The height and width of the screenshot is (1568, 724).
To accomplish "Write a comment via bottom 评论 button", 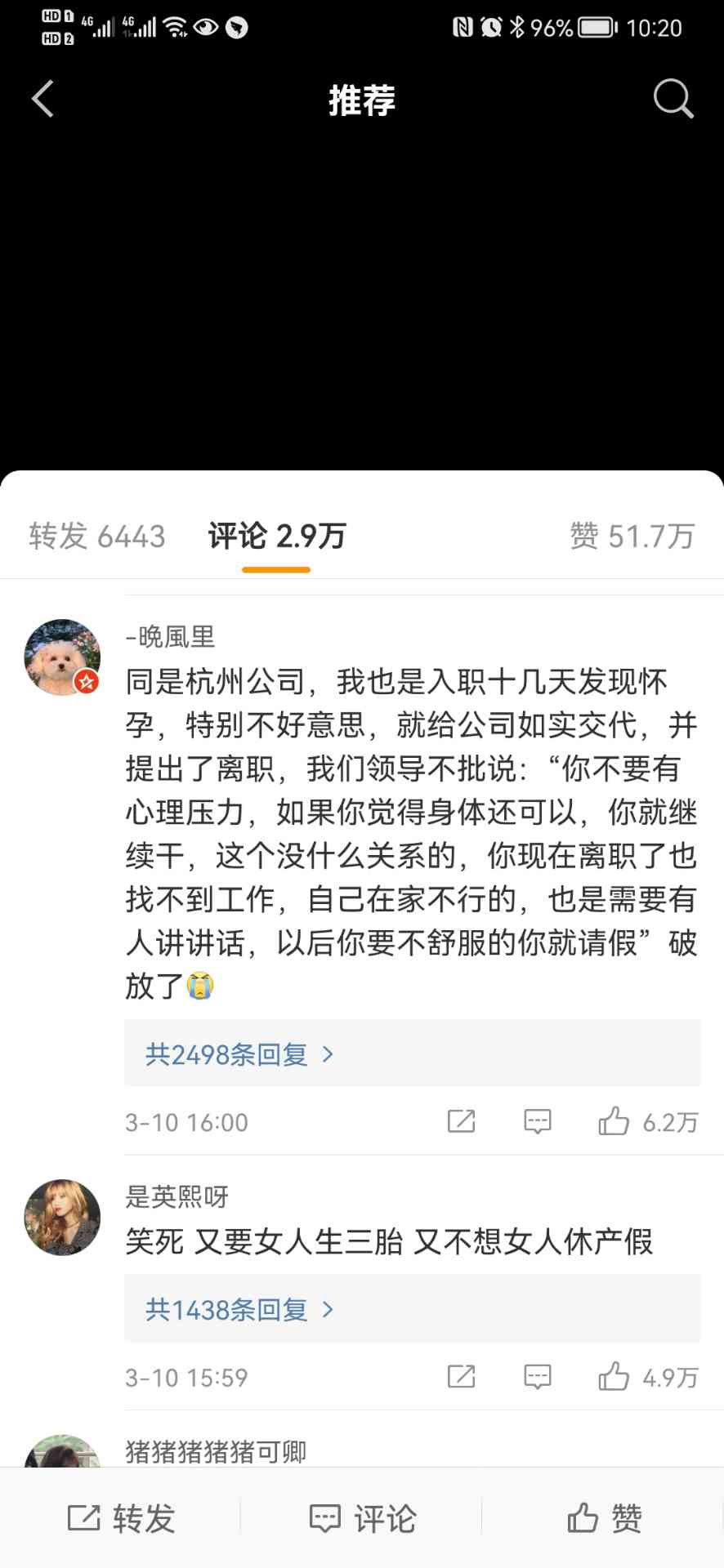I will [x=362, y=1519].
